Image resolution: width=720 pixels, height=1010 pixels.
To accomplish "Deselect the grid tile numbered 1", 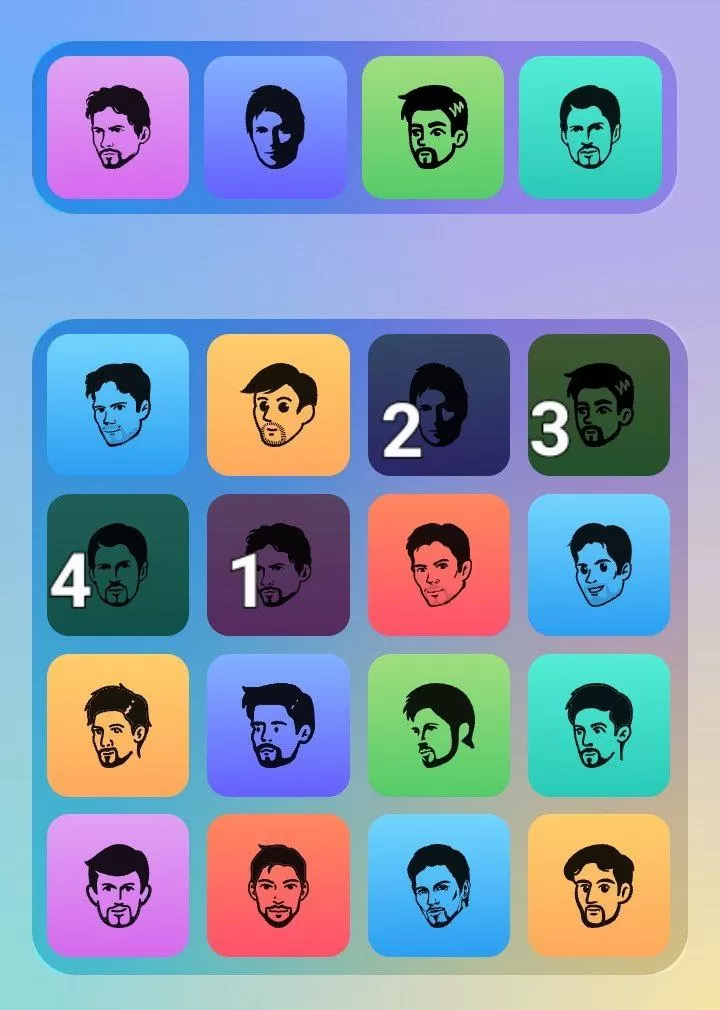I will (278, 565).
